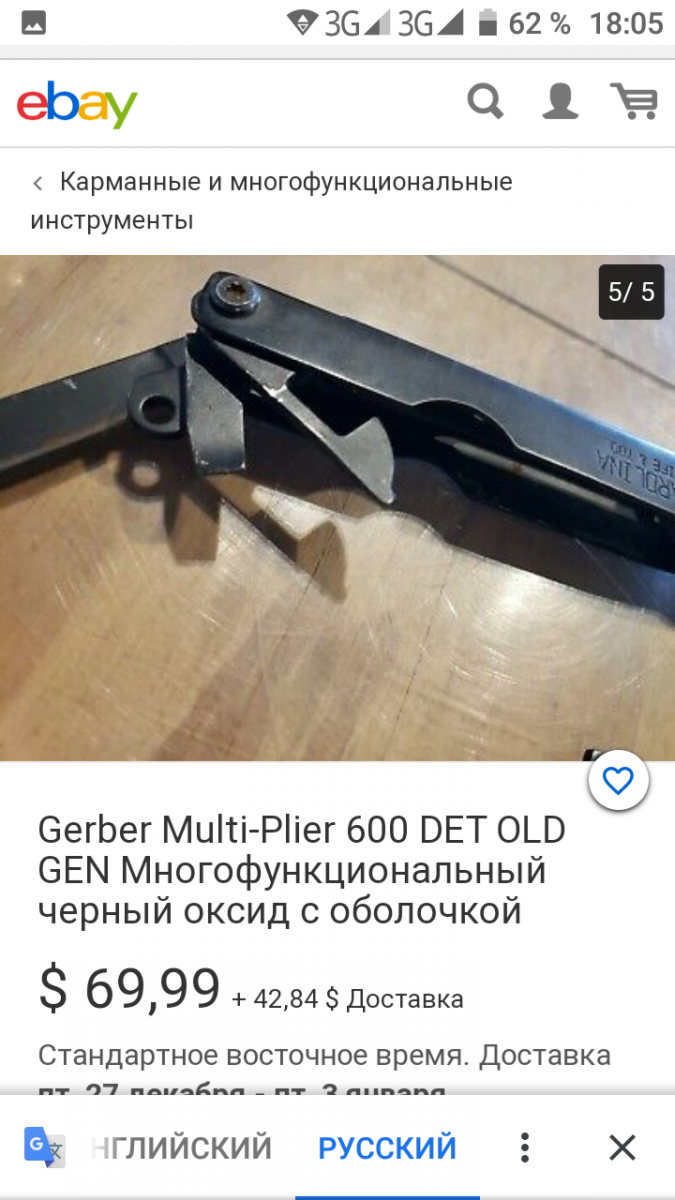The height and width of the screenshot is (1200, 675).
Task: Add the item to watchlist with heart
Action: [619, 780]
